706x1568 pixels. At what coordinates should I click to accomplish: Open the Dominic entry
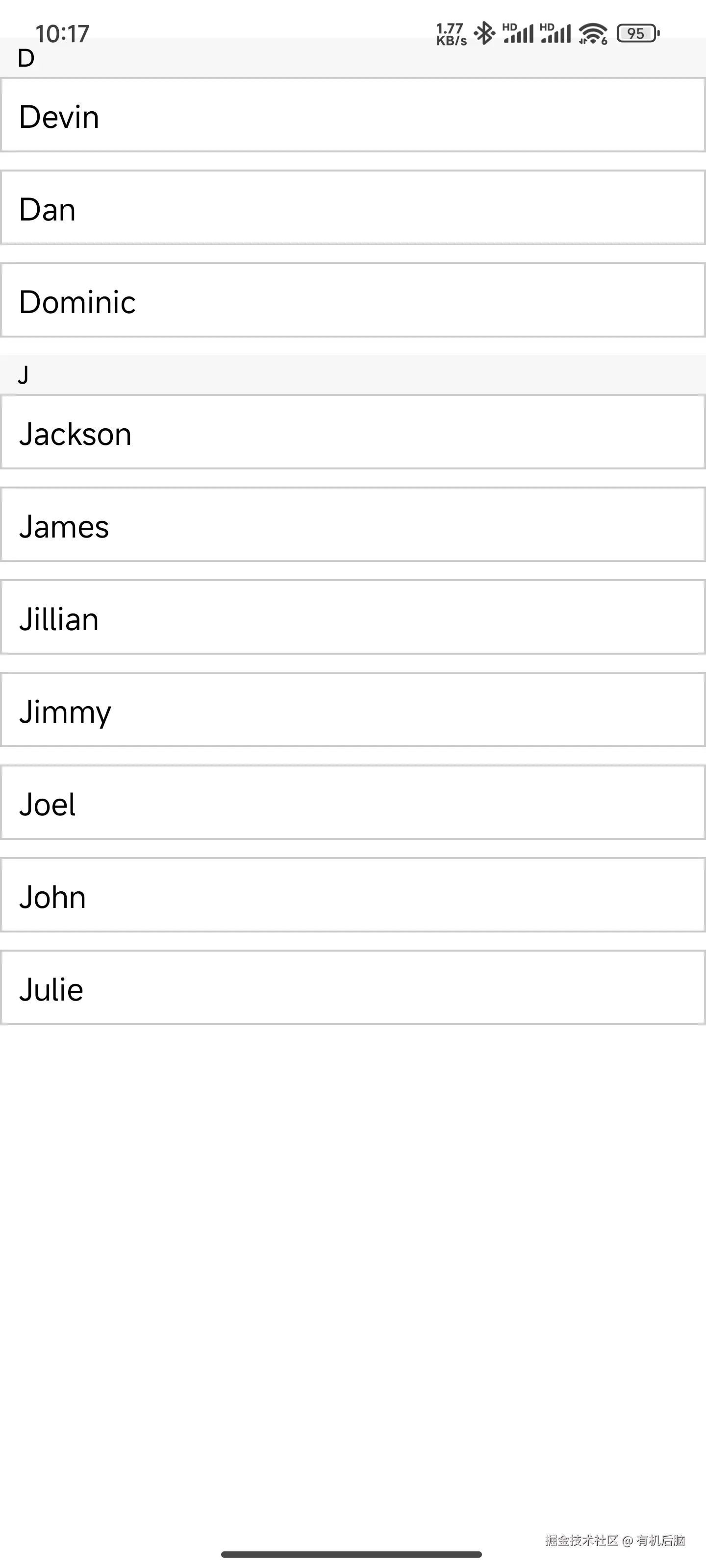pos(353,300)
